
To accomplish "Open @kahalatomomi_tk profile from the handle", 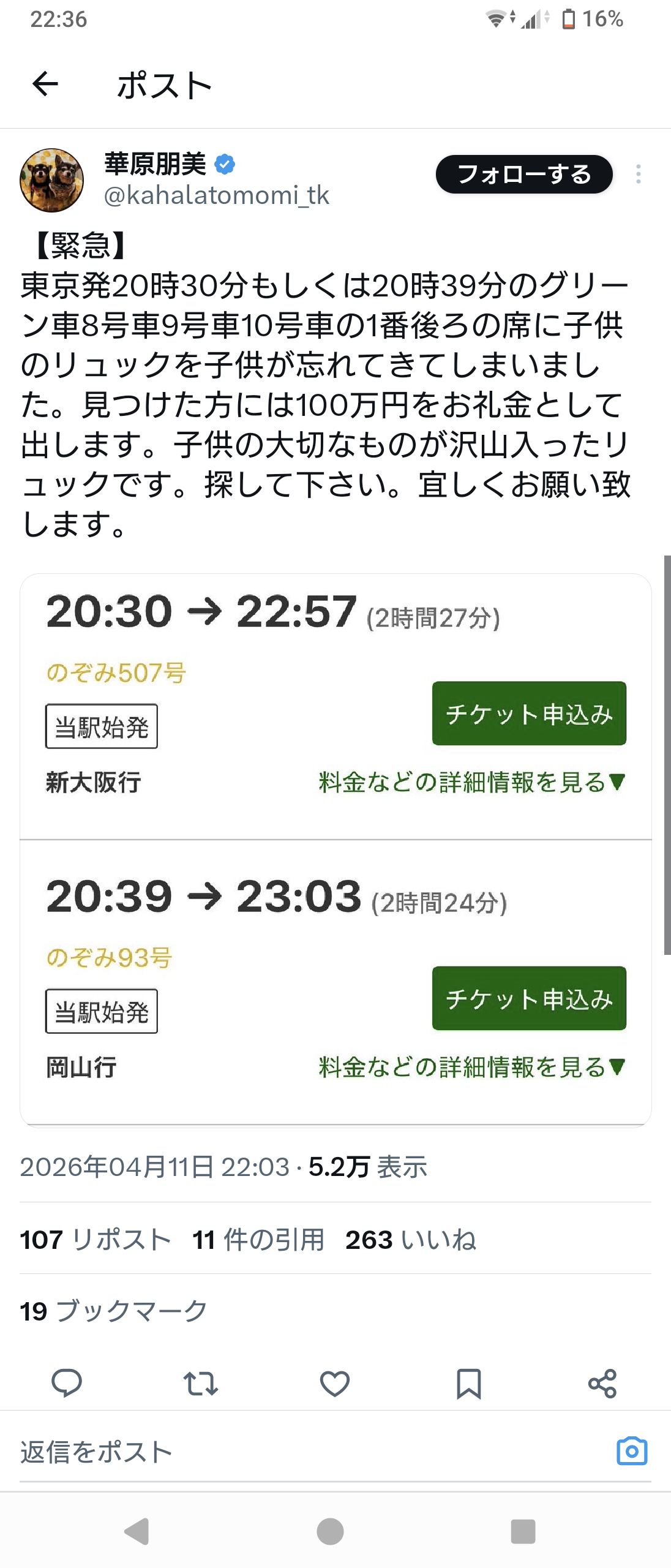I will click(x=217, y=196).
